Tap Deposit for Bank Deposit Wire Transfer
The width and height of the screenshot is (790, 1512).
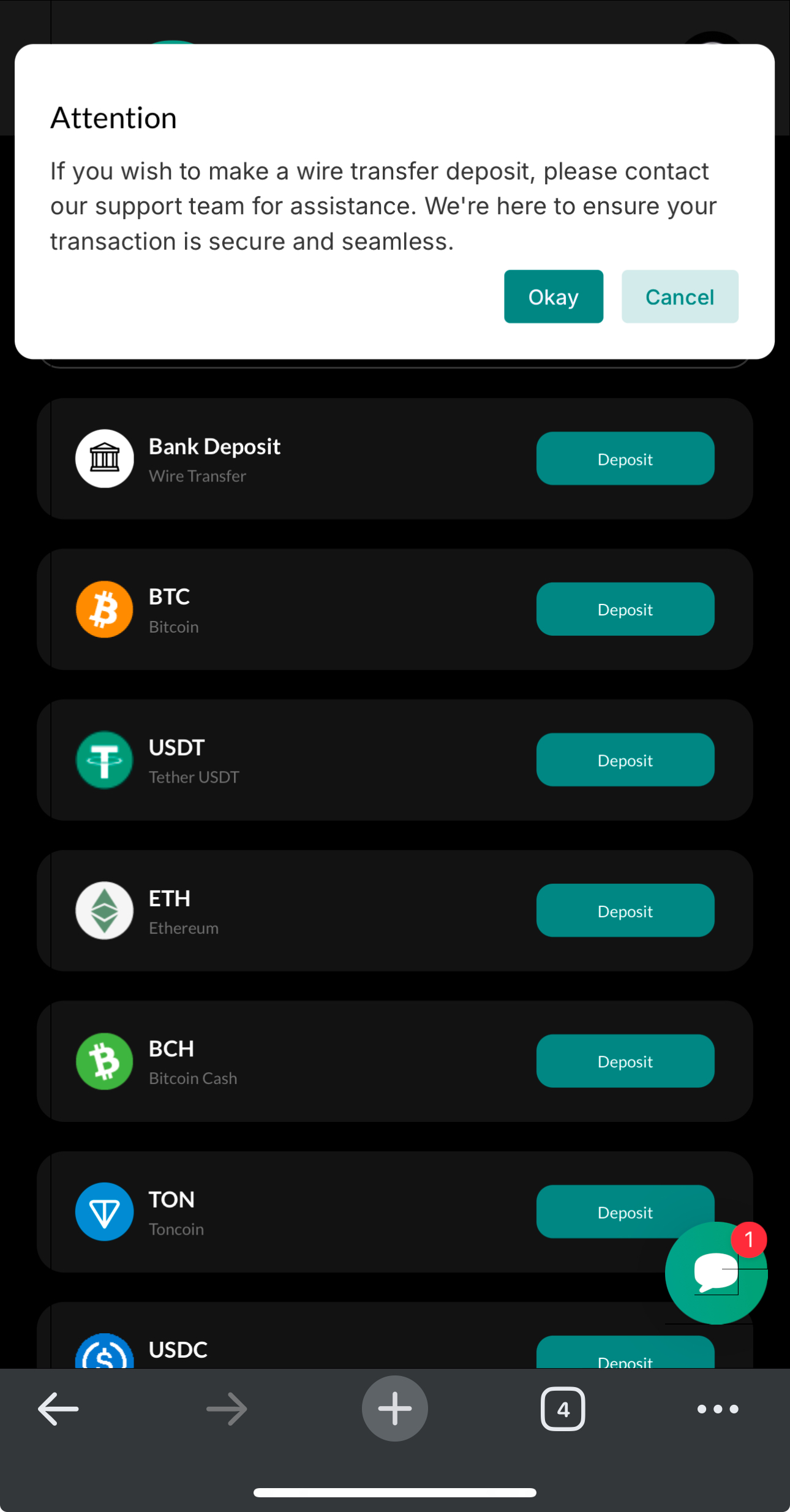coord(625,459)
